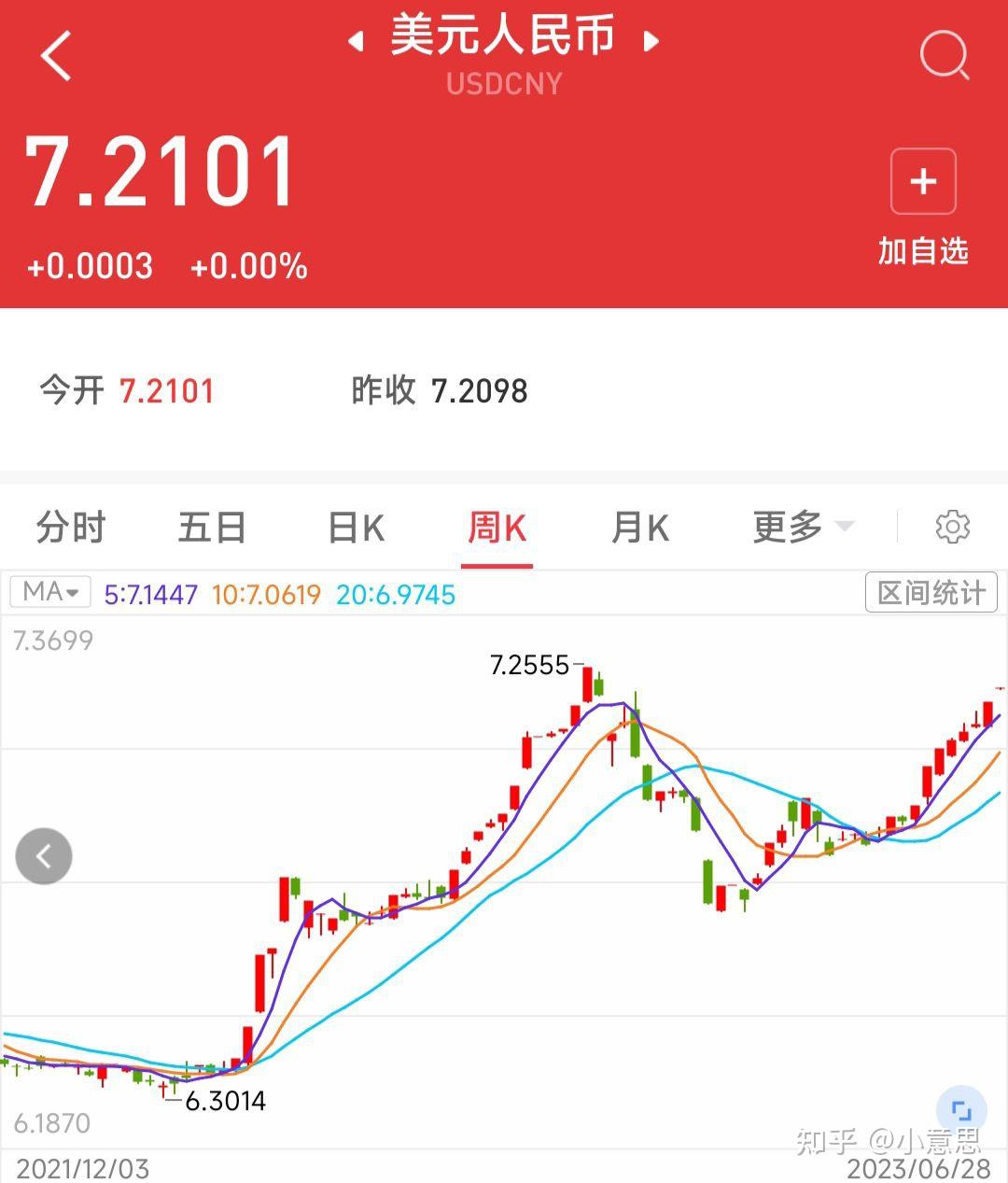Open the chart settings gear
The image size is (1008, 1183).
(954, 527)
